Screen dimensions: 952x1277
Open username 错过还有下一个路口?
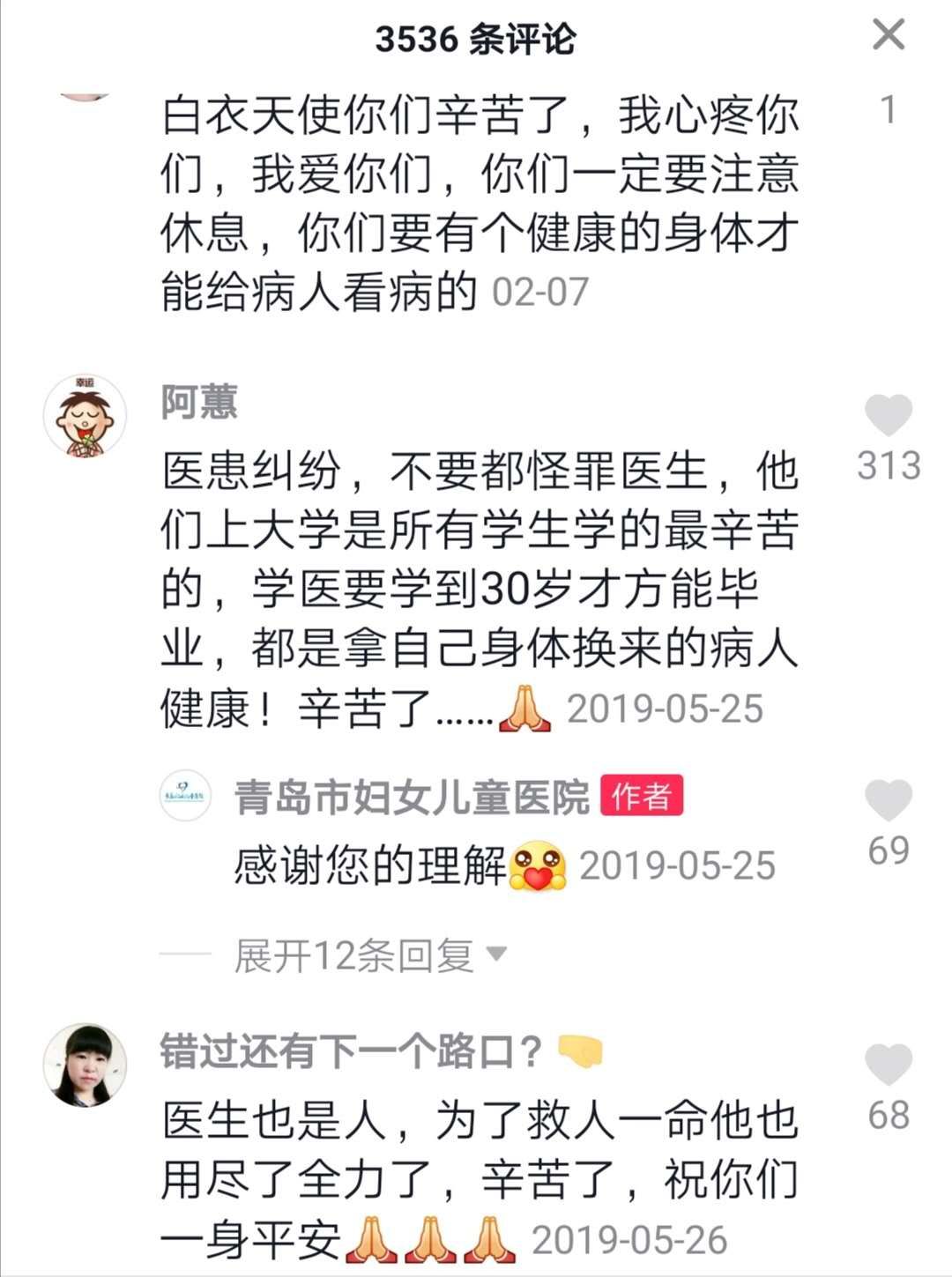click(351, 1051)
